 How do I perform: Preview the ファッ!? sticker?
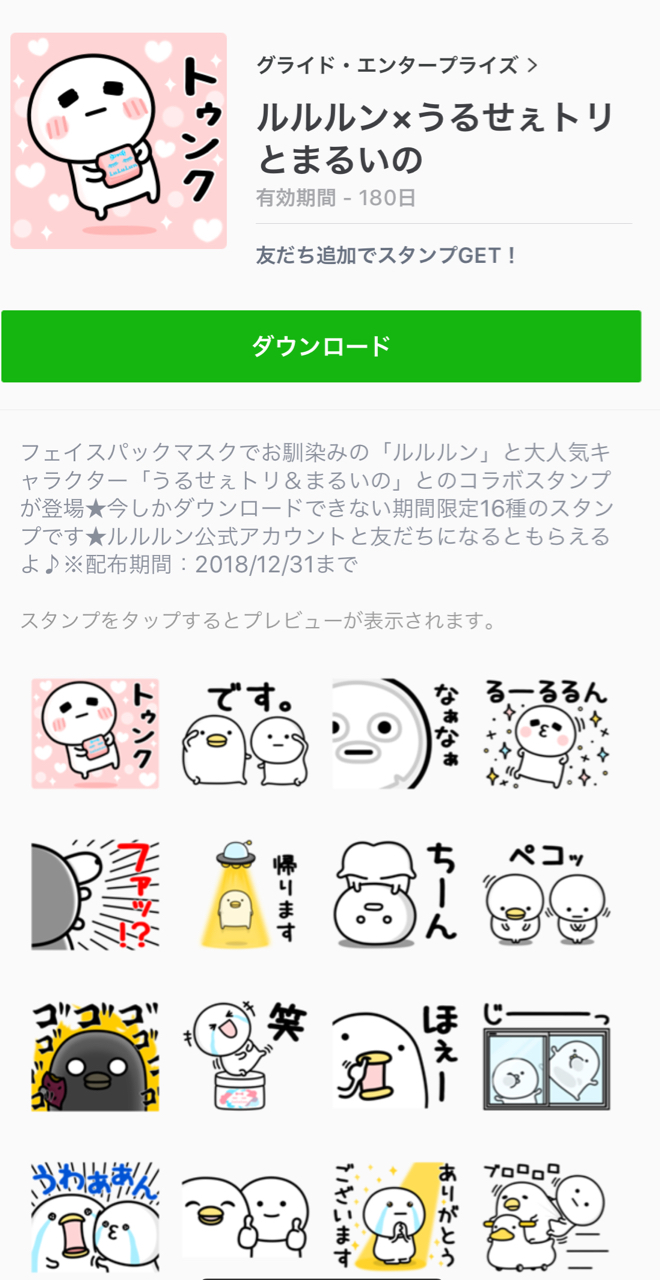(95, 894)
